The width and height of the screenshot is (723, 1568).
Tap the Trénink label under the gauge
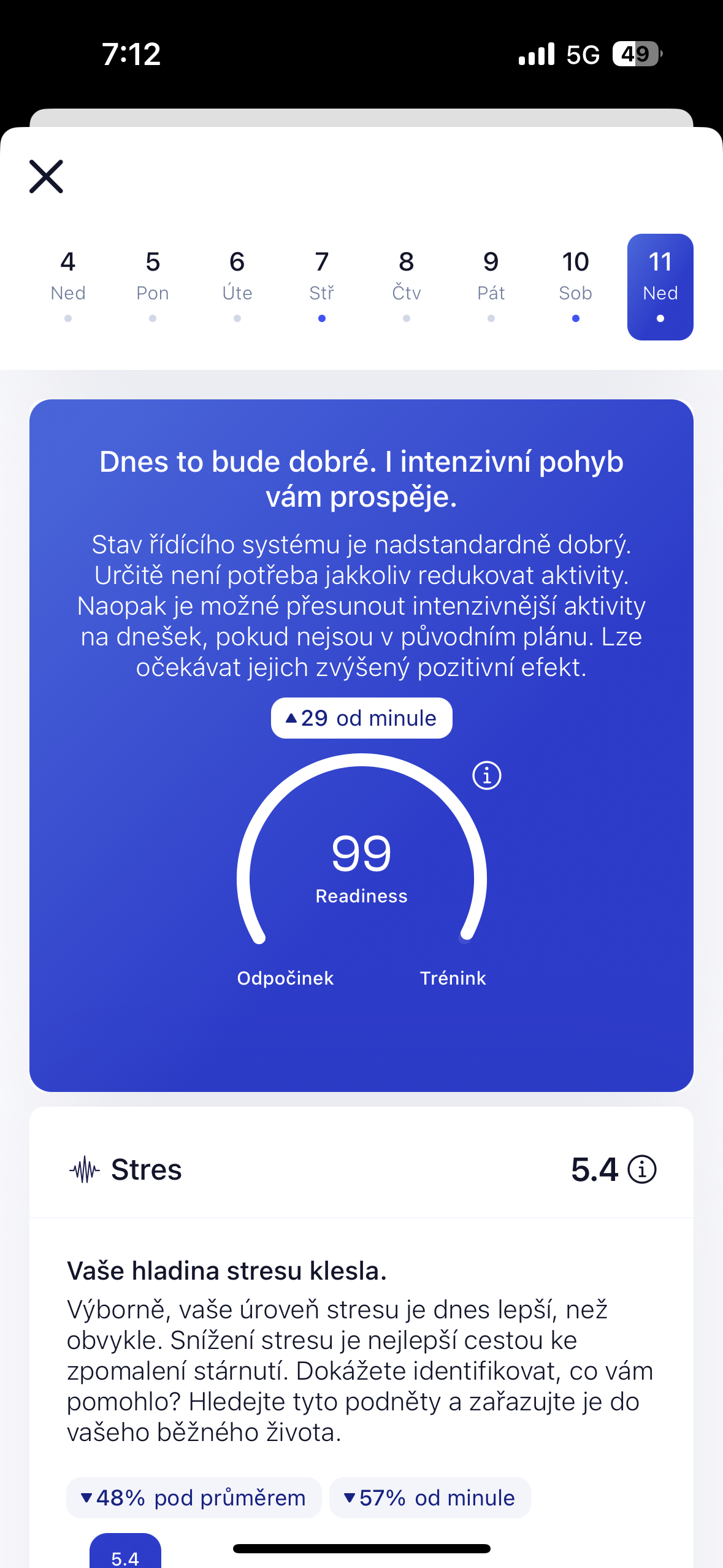click(453, 977)
